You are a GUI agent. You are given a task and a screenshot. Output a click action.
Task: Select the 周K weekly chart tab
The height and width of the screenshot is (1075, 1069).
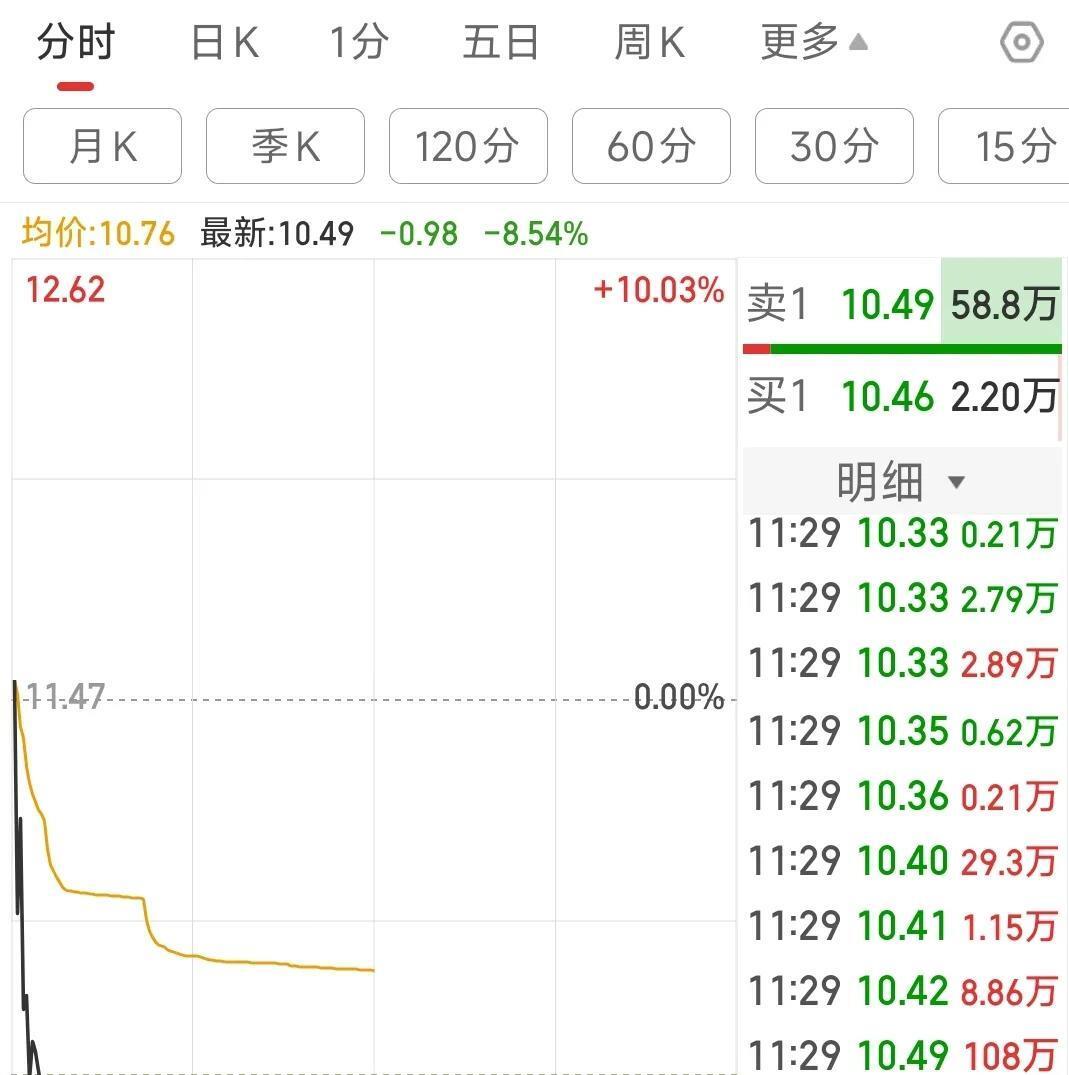[x=651, y=42]
